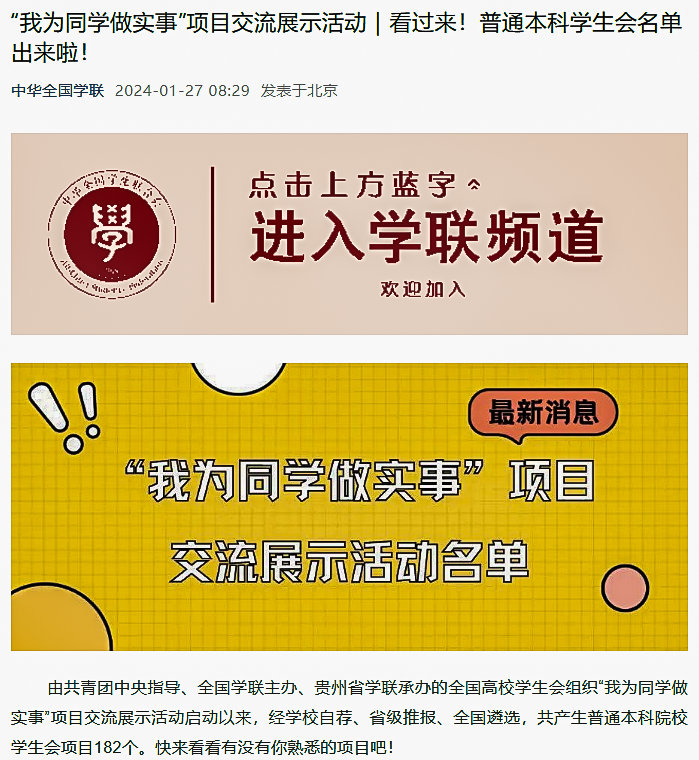This screenshot has height=760, width=699.
Task: Tap the 进入学联频道 banner image
Action: [x=349, y=234]
